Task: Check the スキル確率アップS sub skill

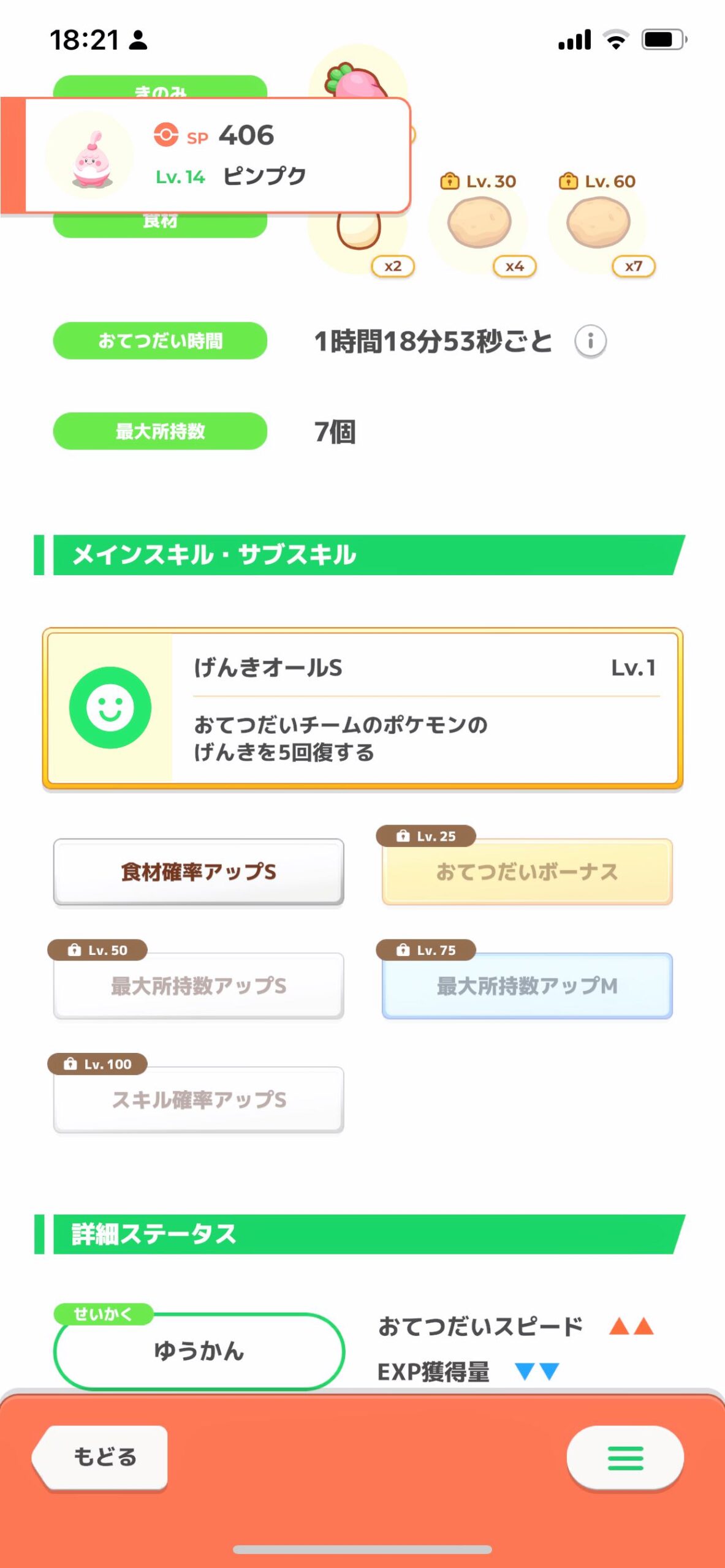Action: [199, 1100]
